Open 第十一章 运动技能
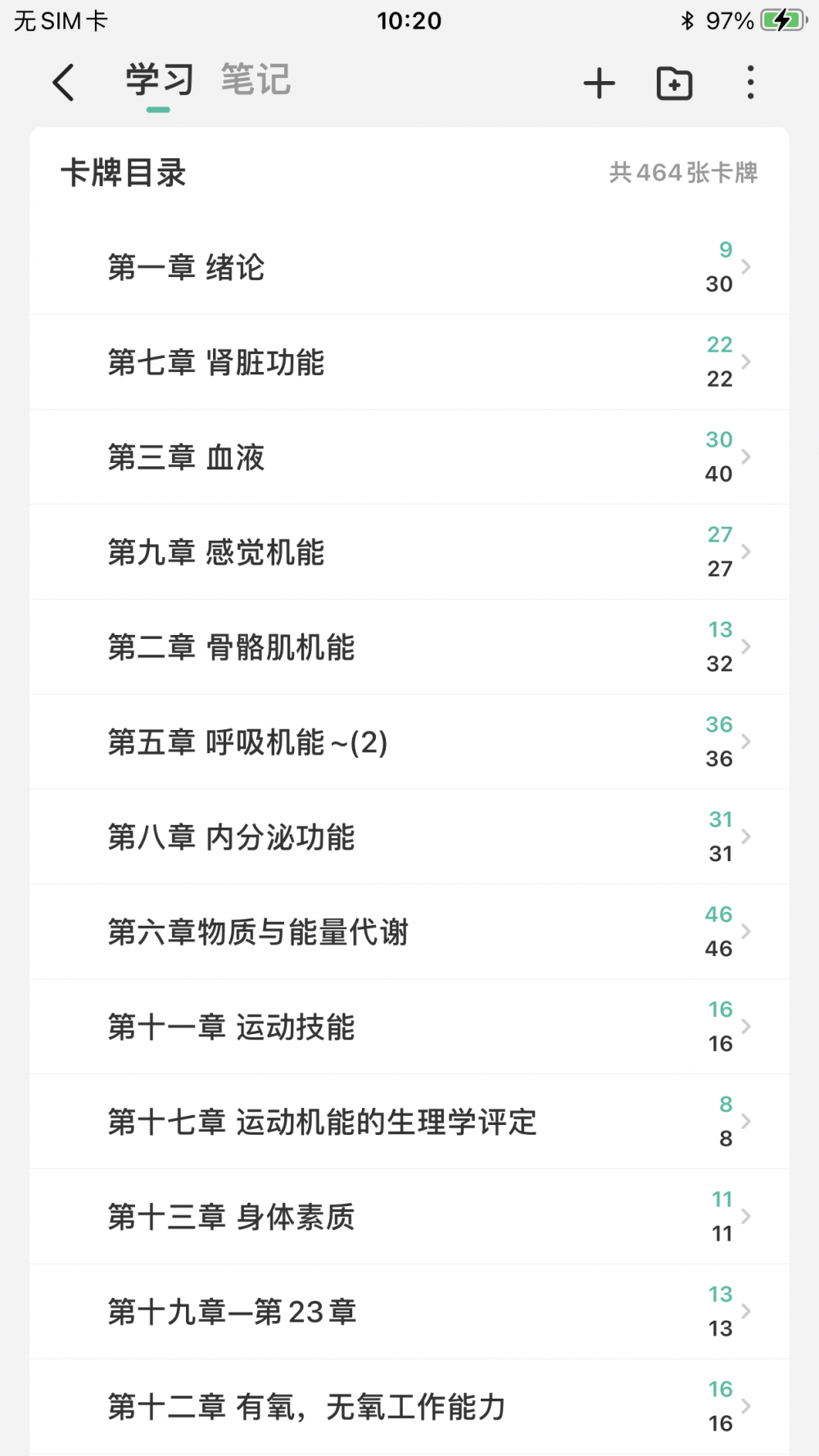The image size is (819, 1456). 409,1027
